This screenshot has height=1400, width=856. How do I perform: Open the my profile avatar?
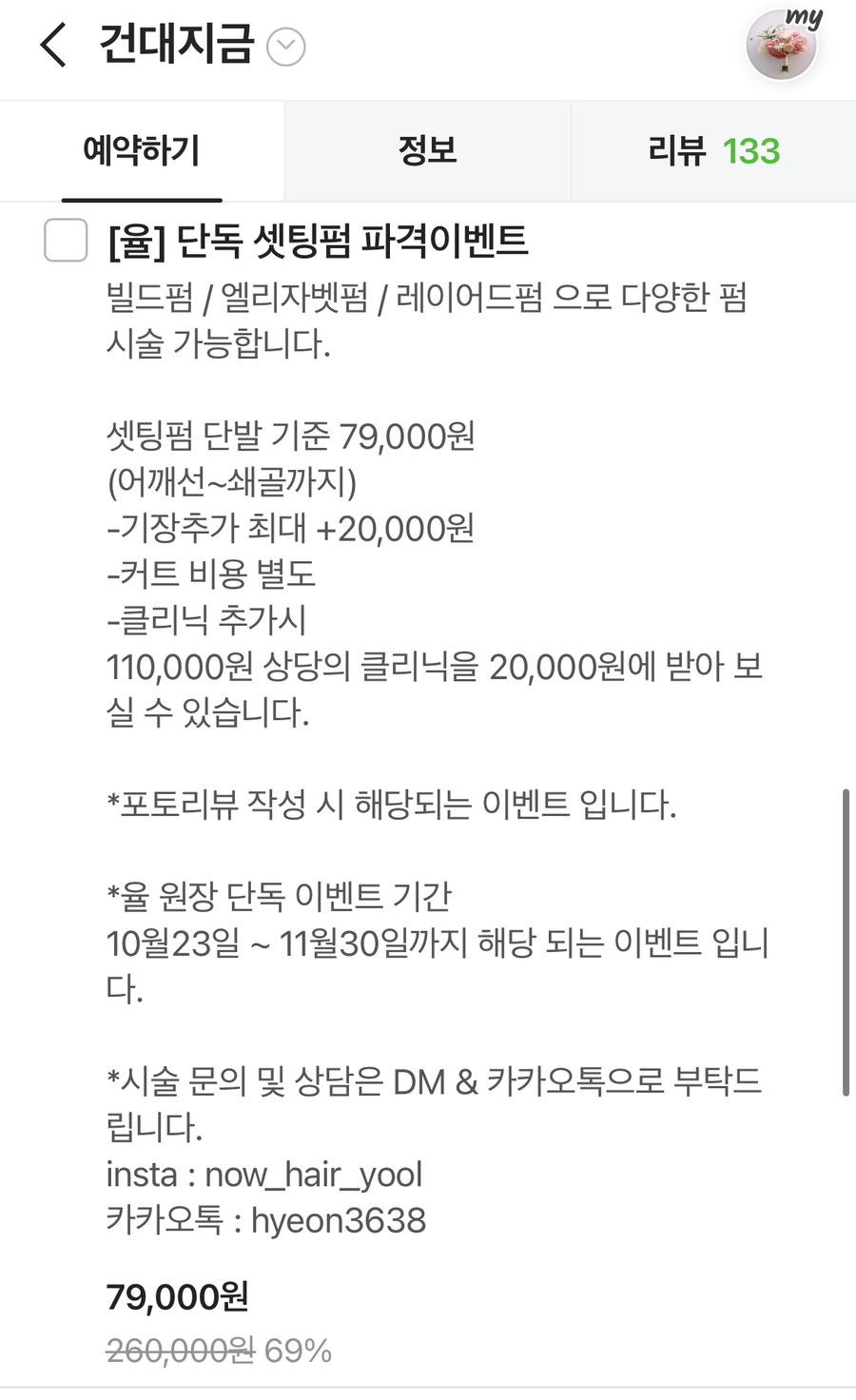tap(782, 47)
